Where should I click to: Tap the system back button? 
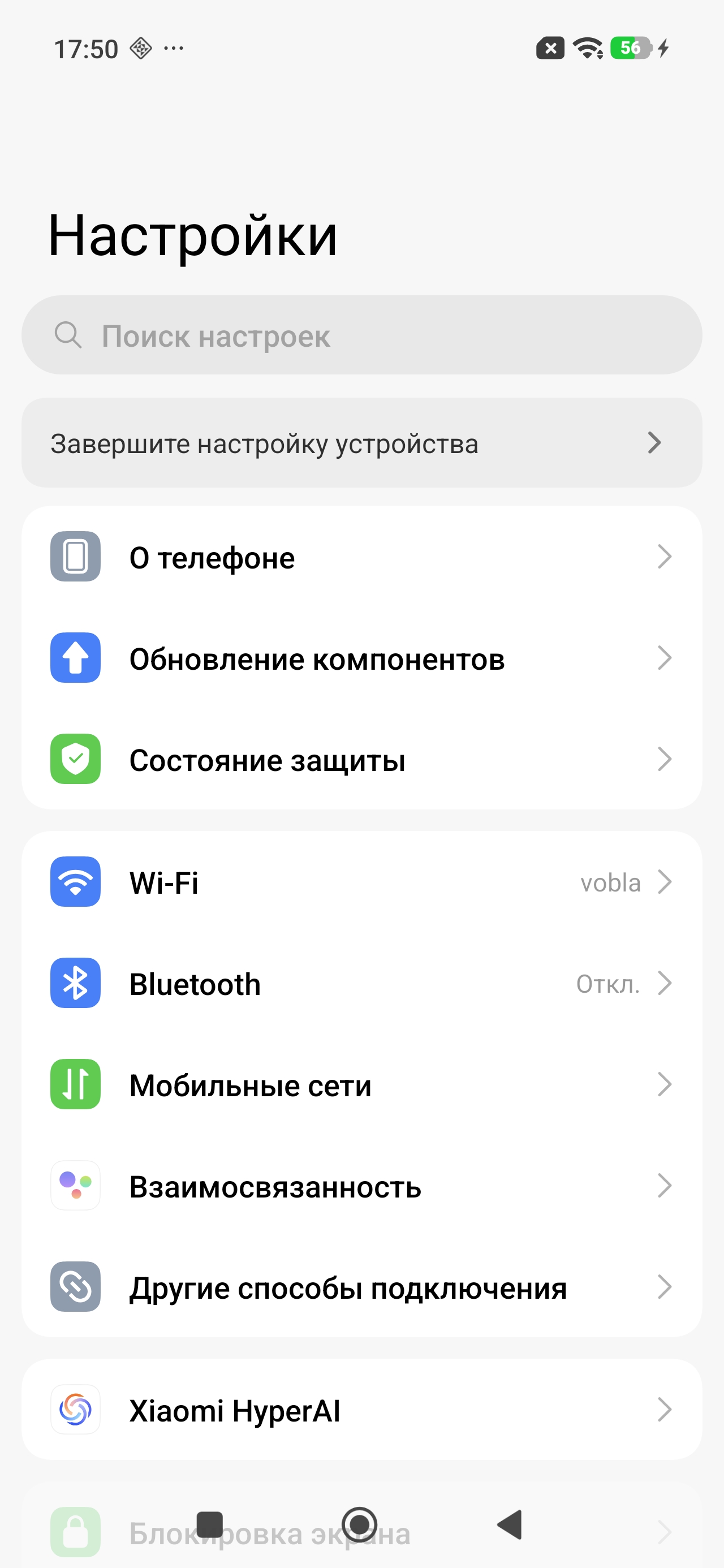510,1524
